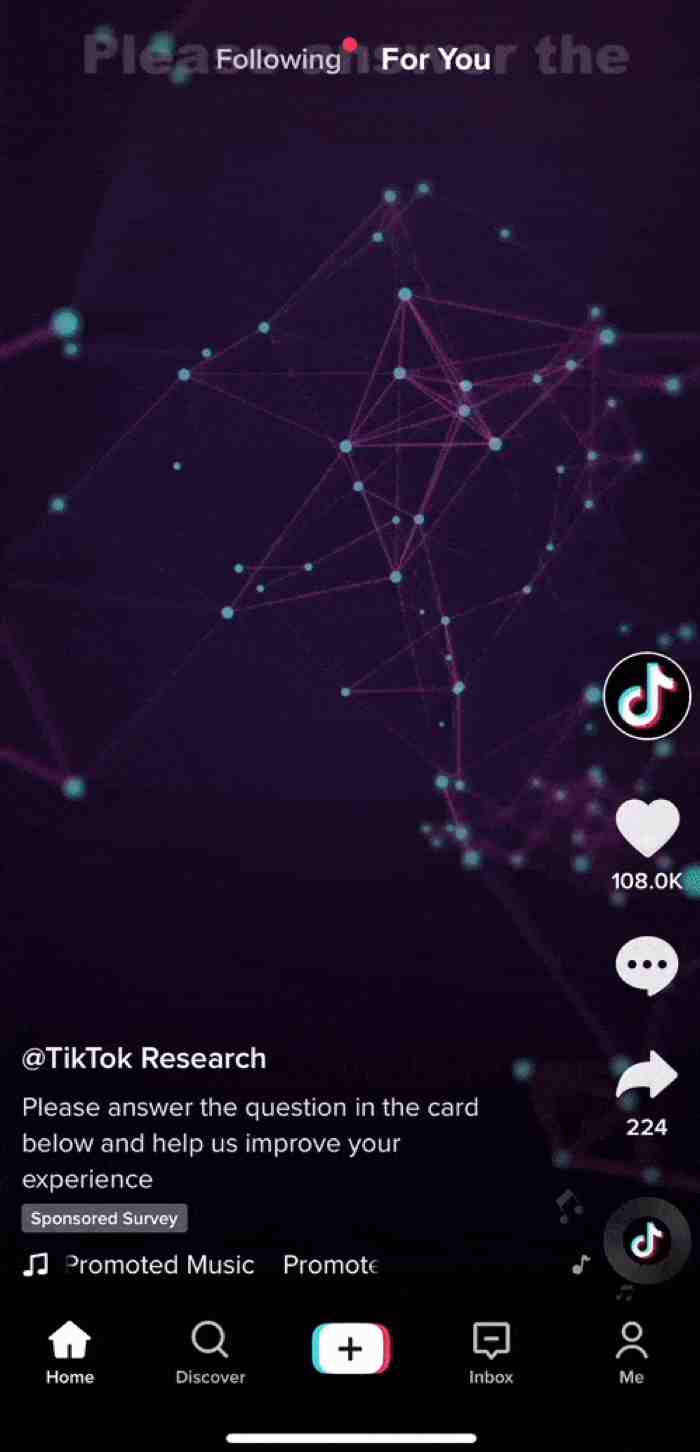Viewport: 700px width, 1452px height.
Task: Switch to the For You feed
Action: (x=436, y=60)
